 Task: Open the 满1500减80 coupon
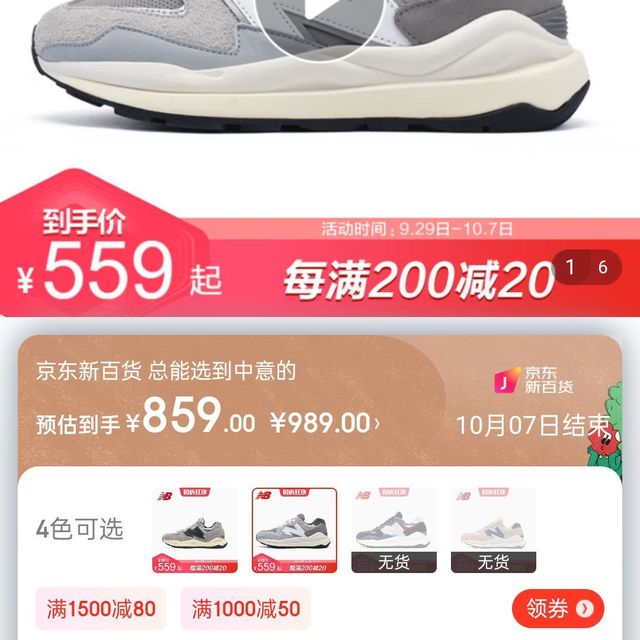[x=103, y=609]
